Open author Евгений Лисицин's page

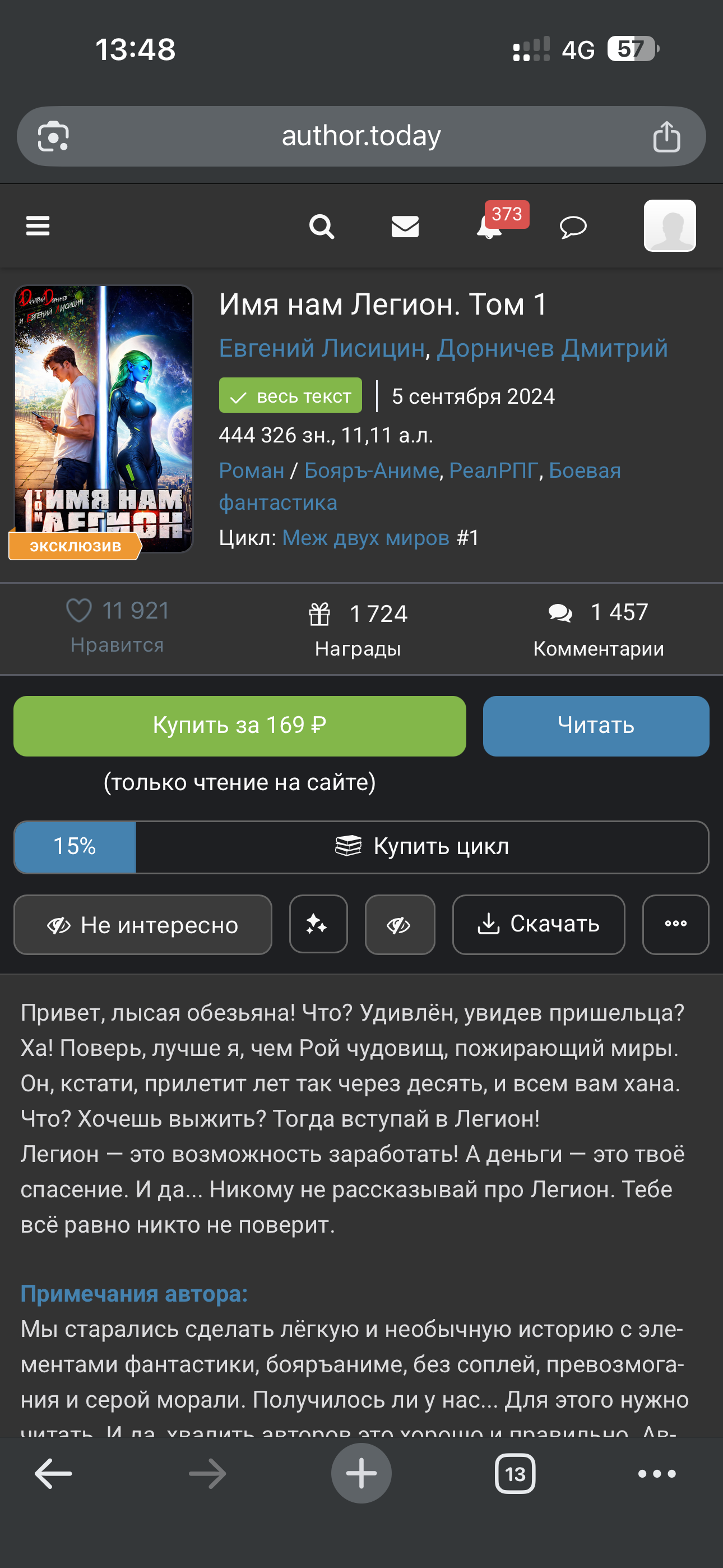coord(321,348)
